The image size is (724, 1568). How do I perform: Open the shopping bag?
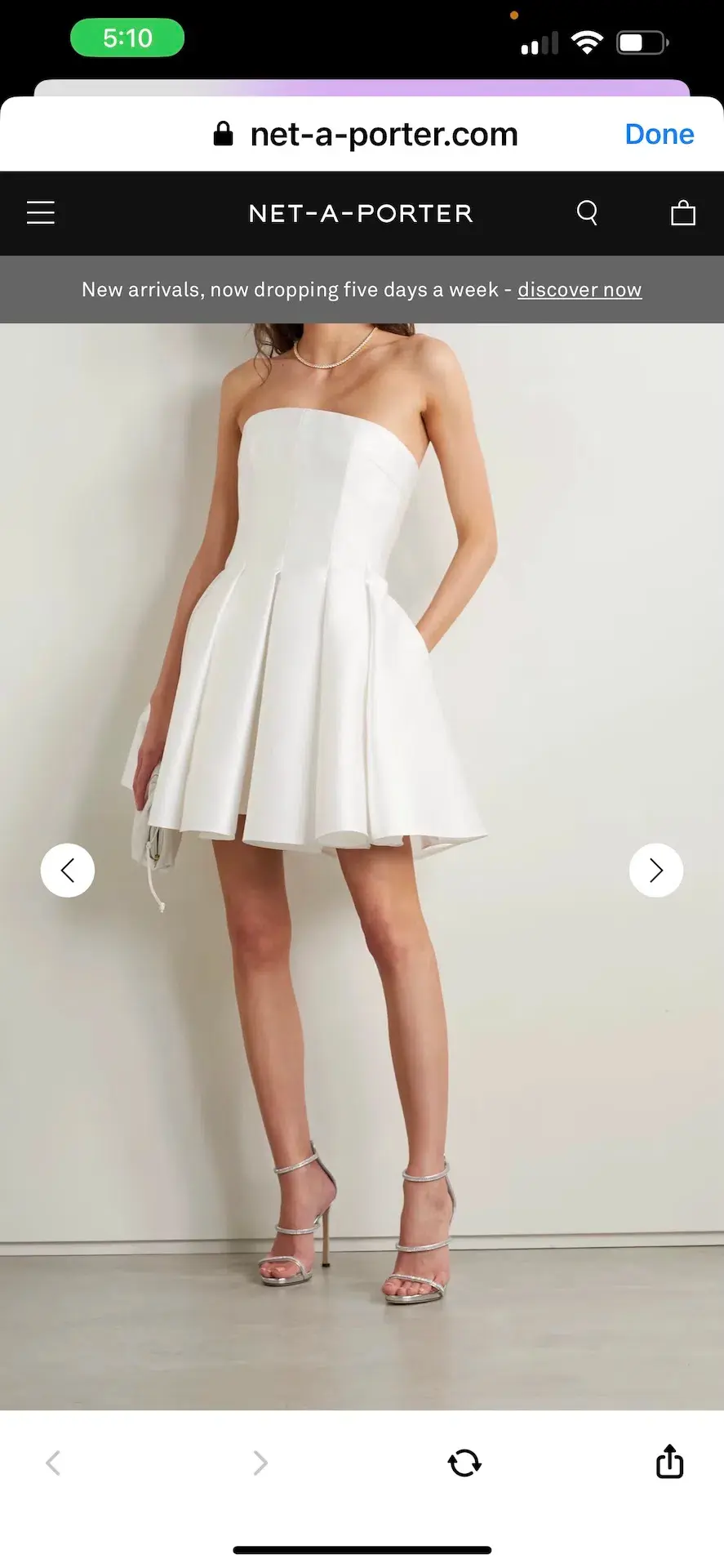(683, 212)
